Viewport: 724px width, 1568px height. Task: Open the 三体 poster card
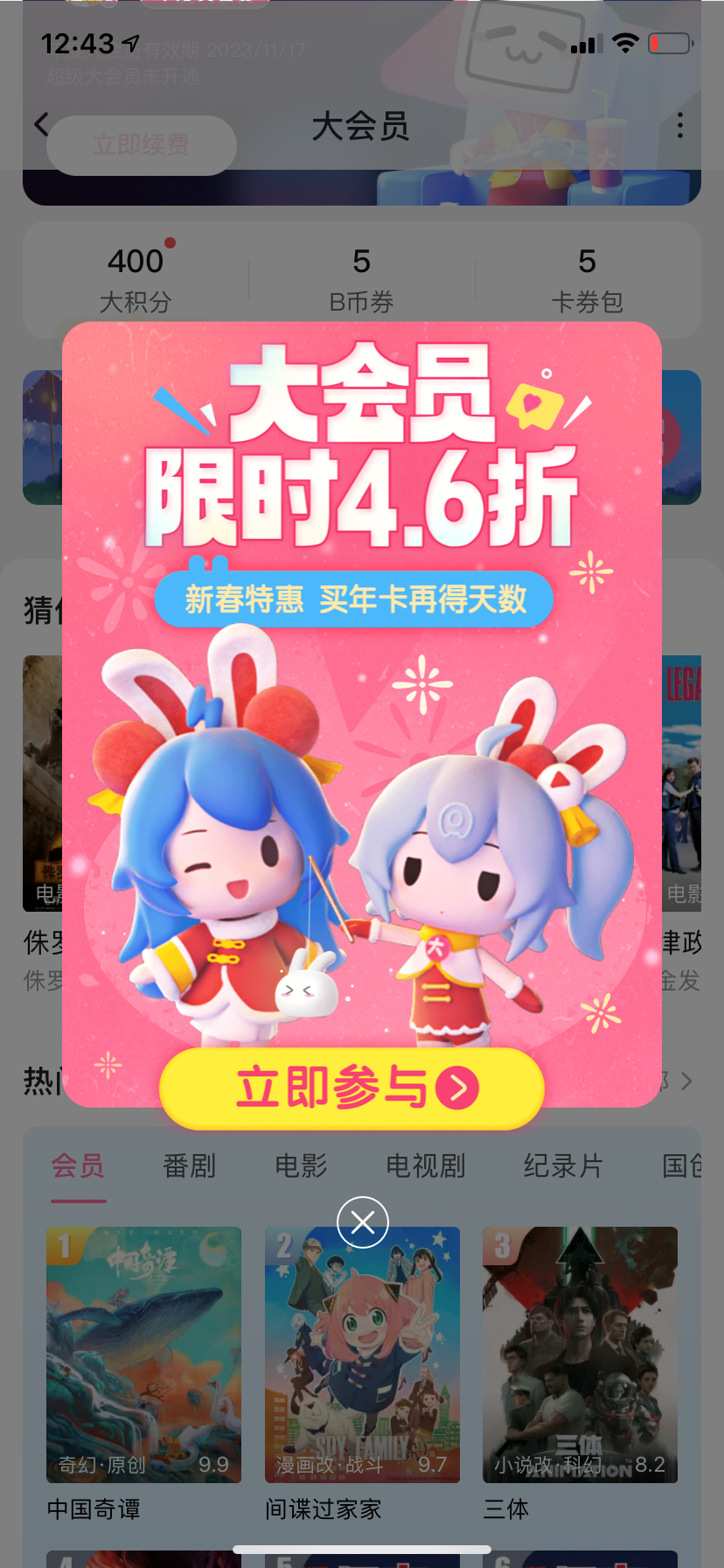coord(580,1354)
